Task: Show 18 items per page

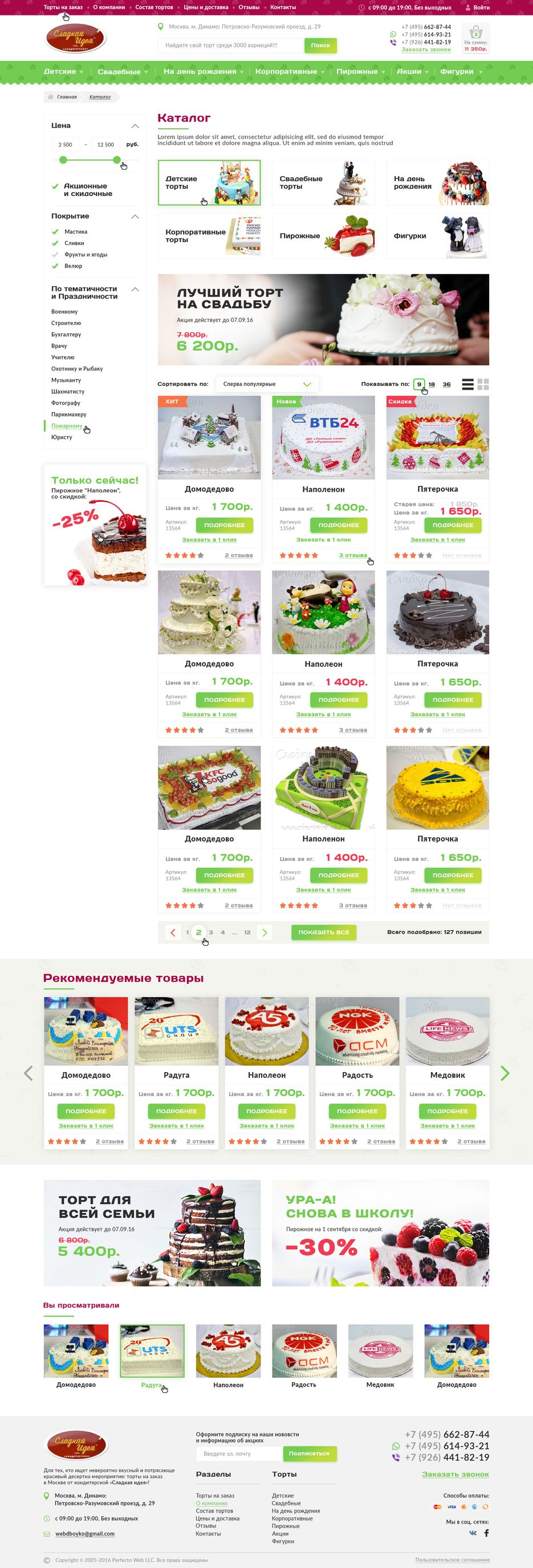Action: (432, 384)
